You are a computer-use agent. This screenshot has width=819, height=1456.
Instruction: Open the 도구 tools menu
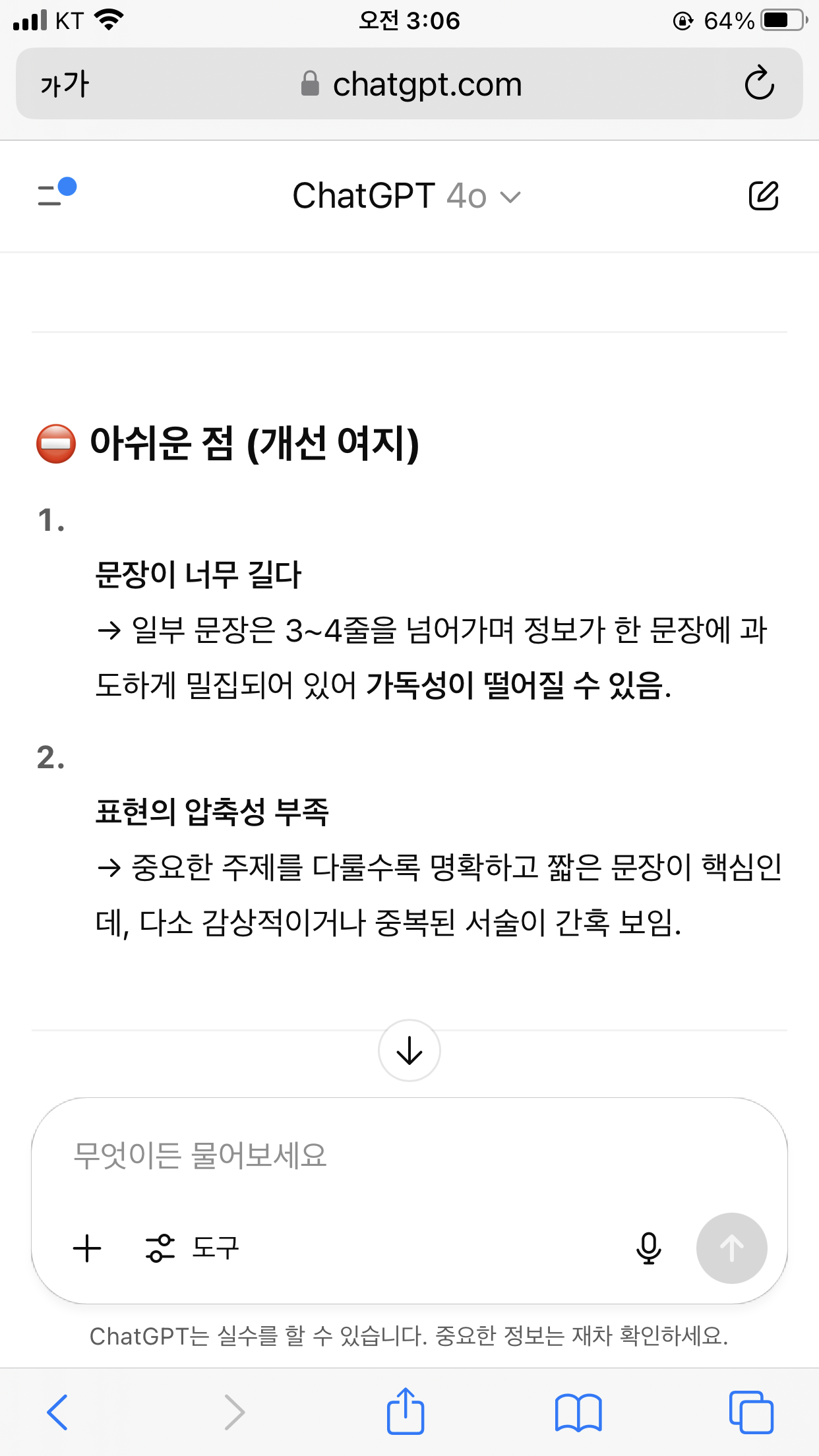point(192,1248)
